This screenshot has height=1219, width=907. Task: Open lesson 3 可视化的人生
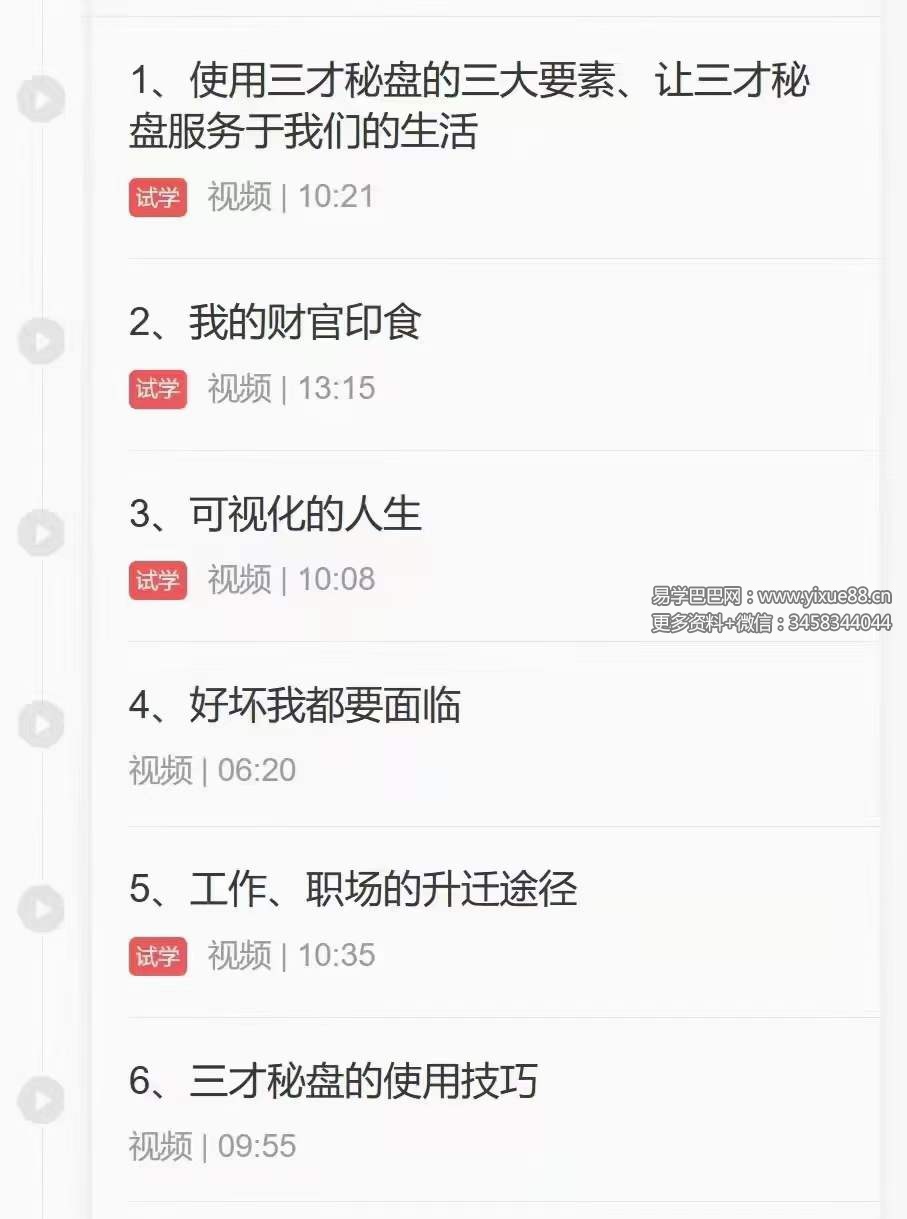tap(276, 515)
